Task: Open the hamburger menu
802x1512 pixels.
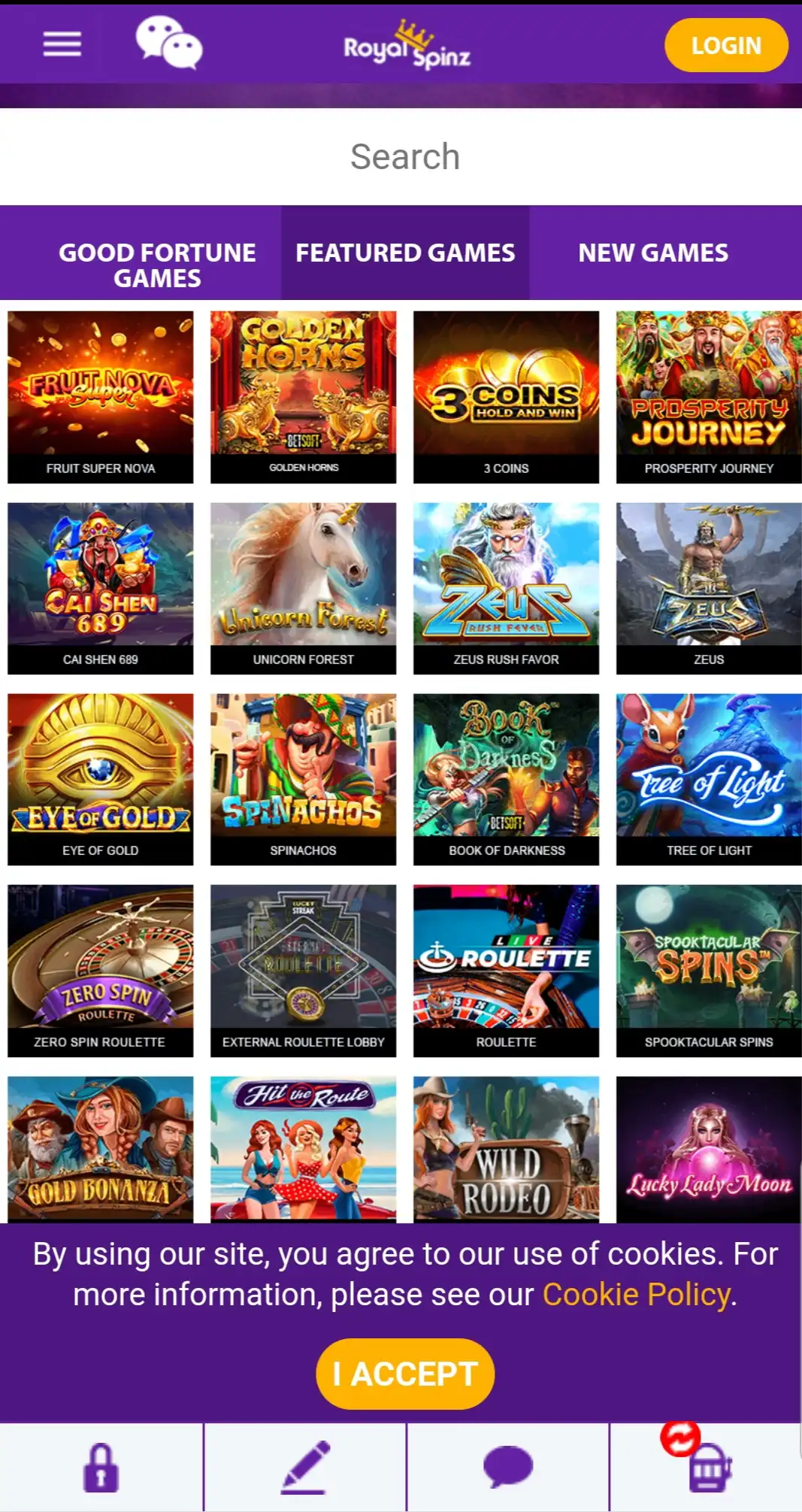Action: [62, 44]
